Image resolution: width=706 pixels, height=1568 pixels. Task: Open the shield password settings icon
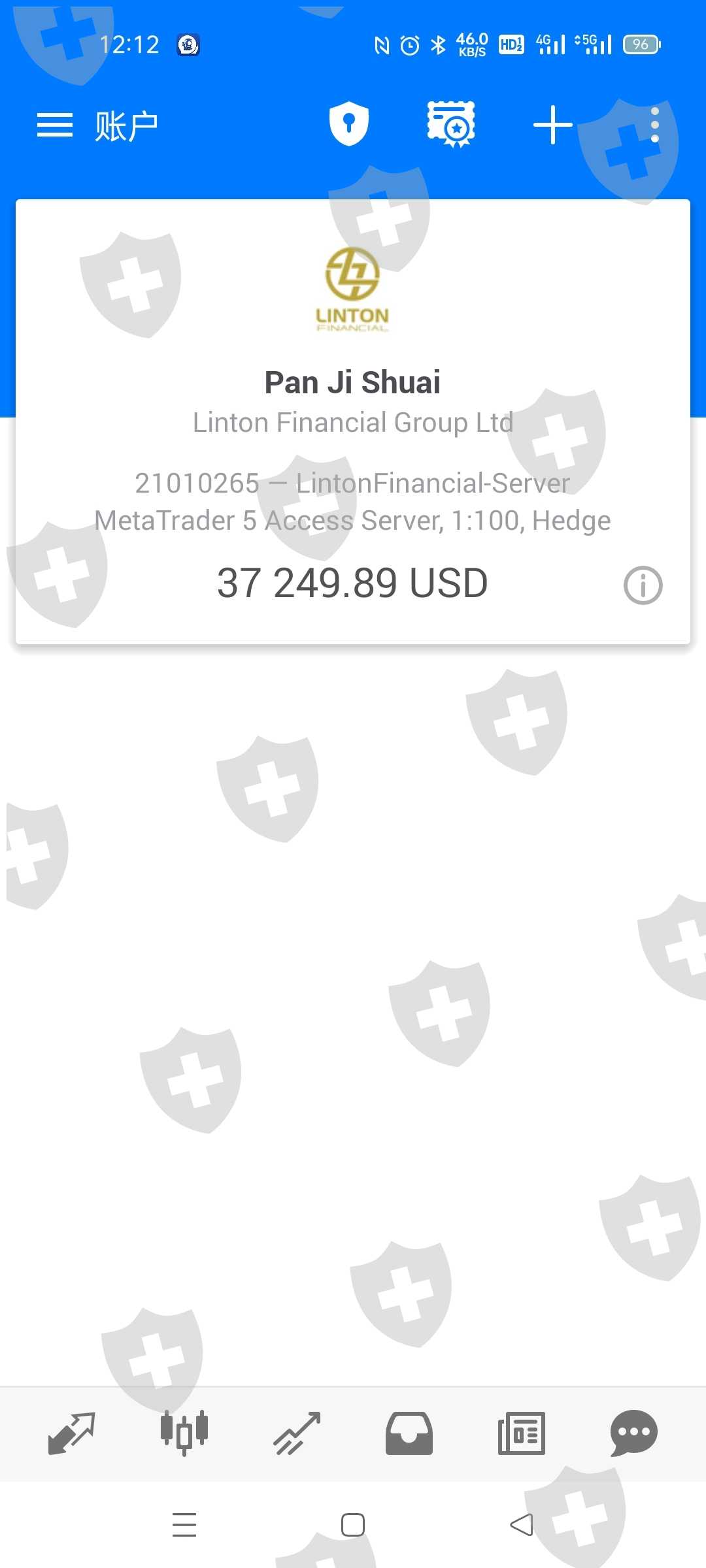click(349, 123)
